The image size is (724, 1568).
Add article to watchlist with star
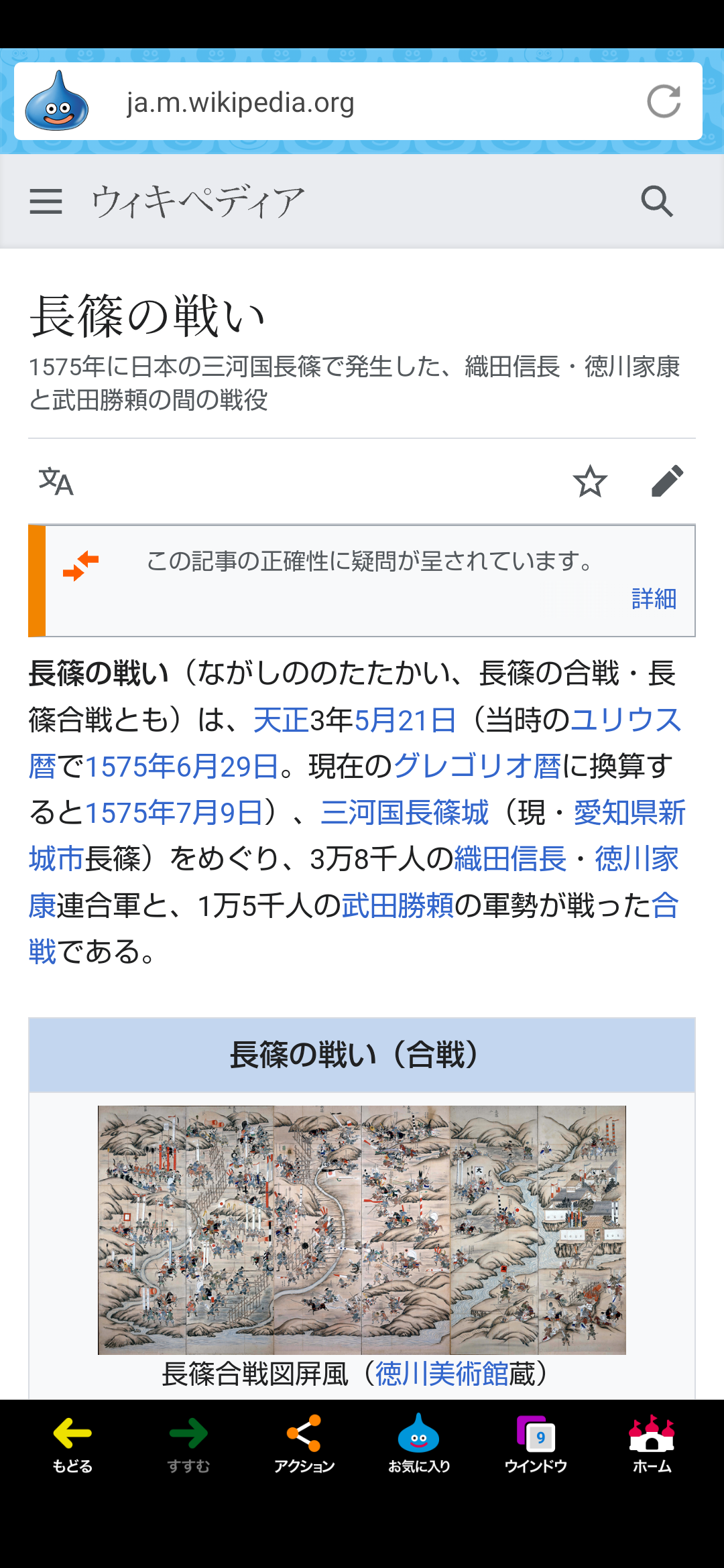point(590,481)
